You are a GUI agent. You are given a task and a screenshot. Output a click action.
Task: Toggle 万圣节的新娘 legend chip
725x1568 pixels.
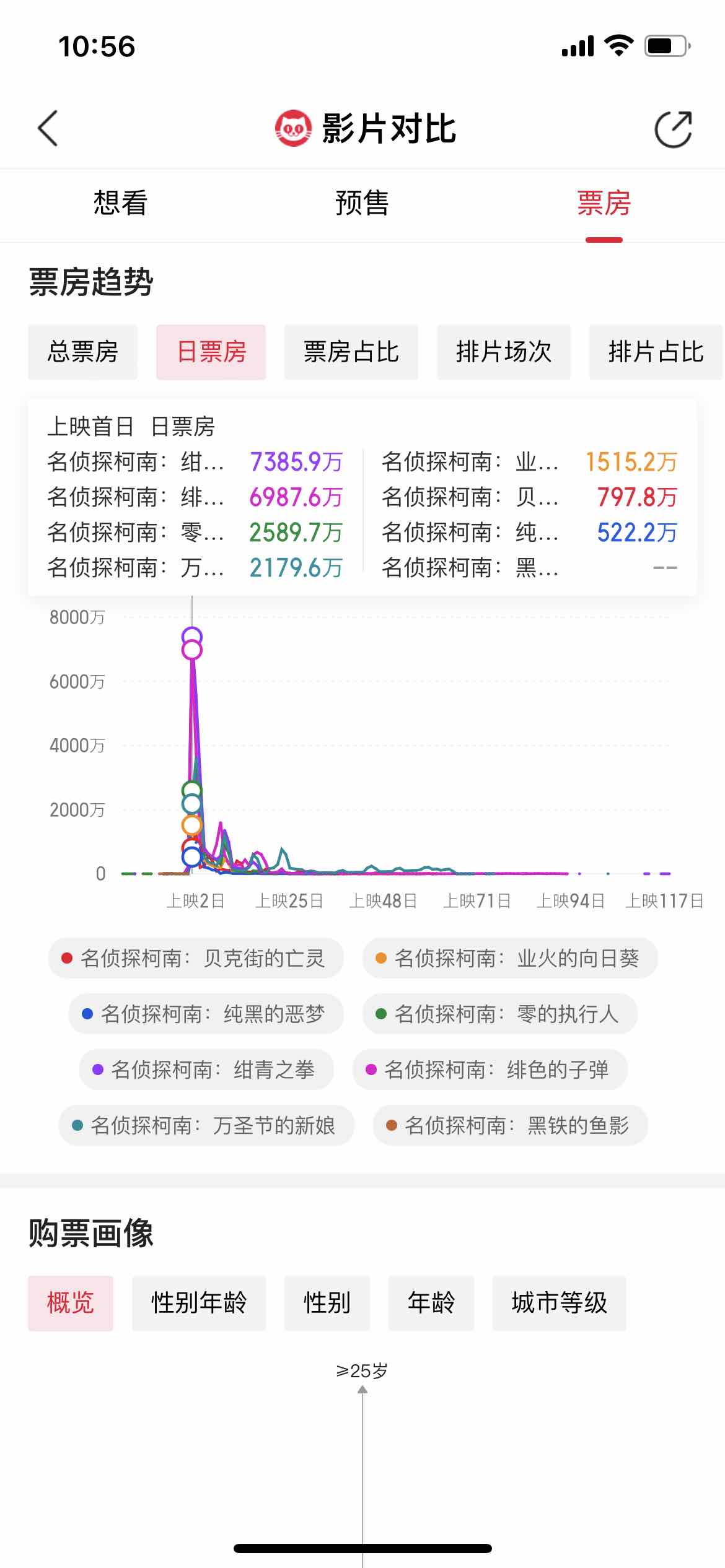coord(206,1125)
